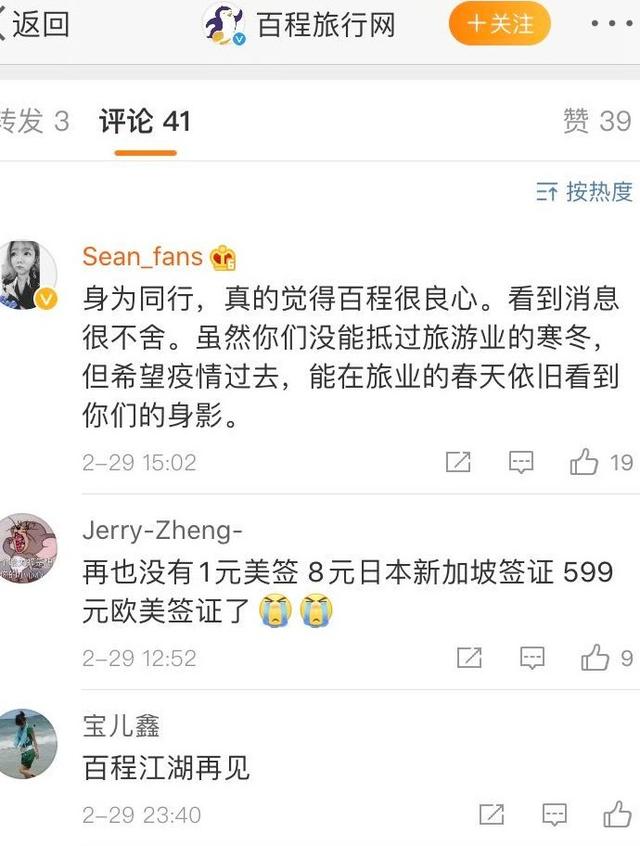View the 赞 39 tab
Screen dimensions: 640x846
pos(596,121)
